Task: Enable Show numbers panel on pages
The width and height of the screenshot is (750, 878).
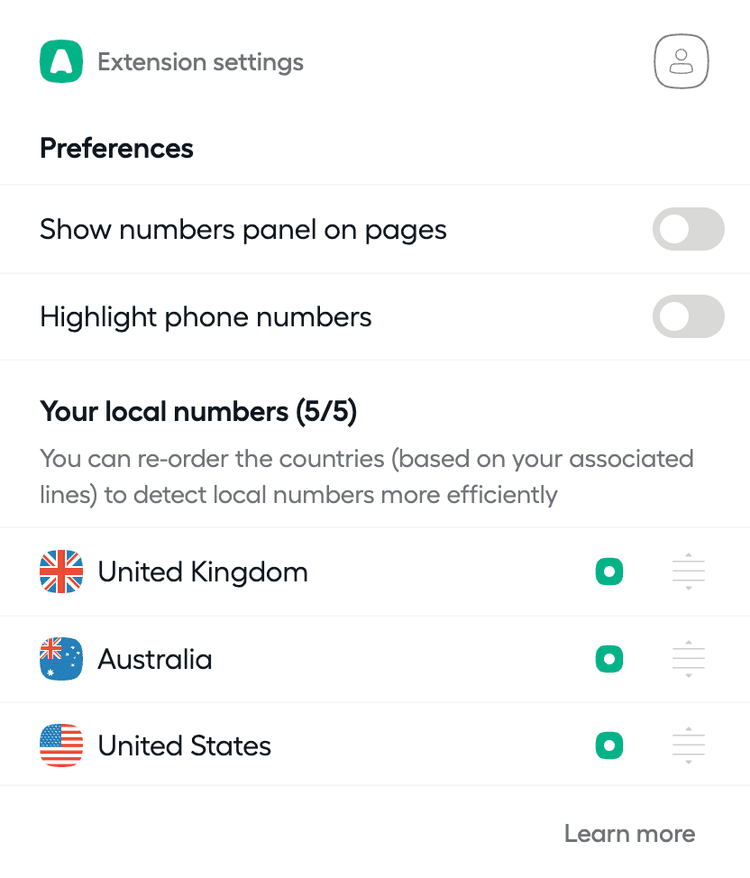Action: click(688, 229)
